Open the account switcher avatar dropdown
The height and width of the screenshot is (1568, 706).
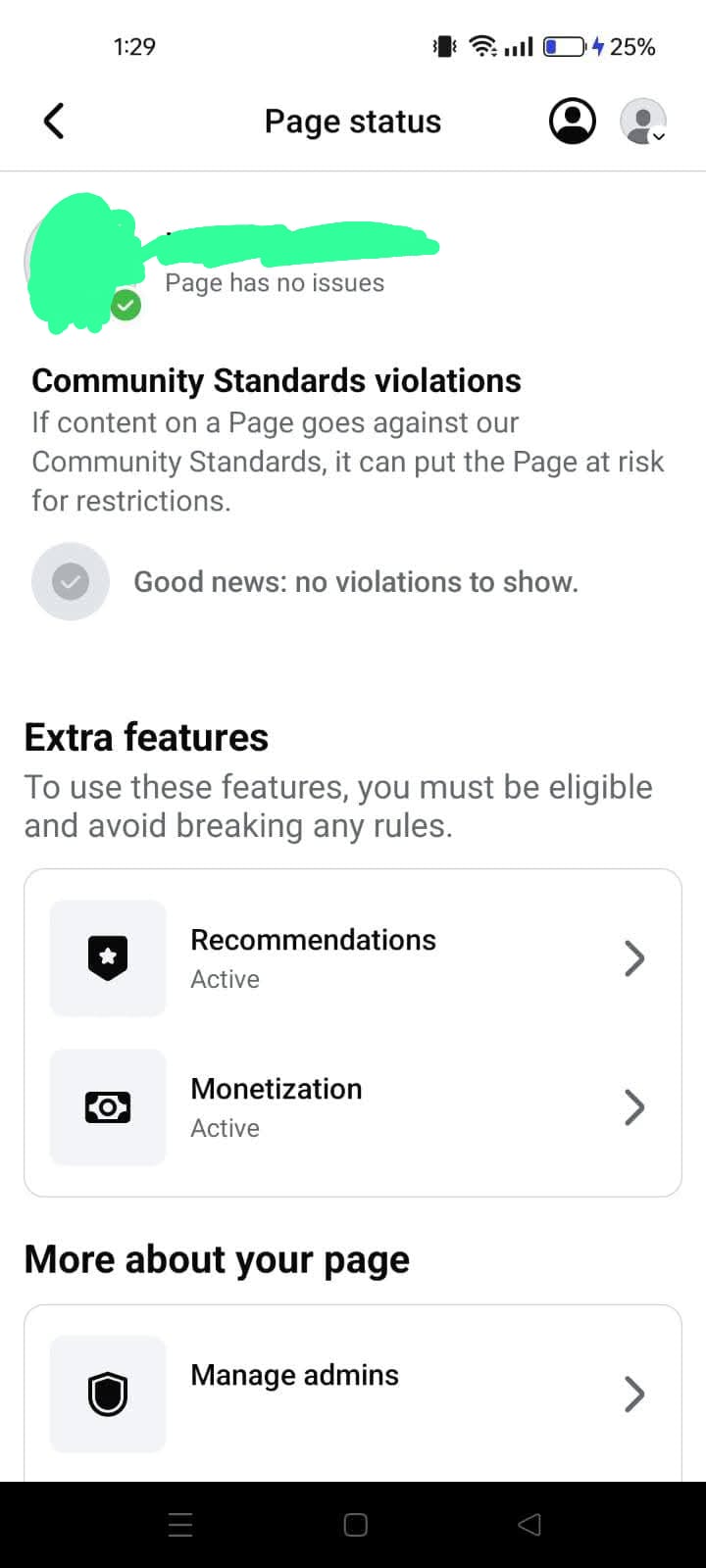point(643,122)
